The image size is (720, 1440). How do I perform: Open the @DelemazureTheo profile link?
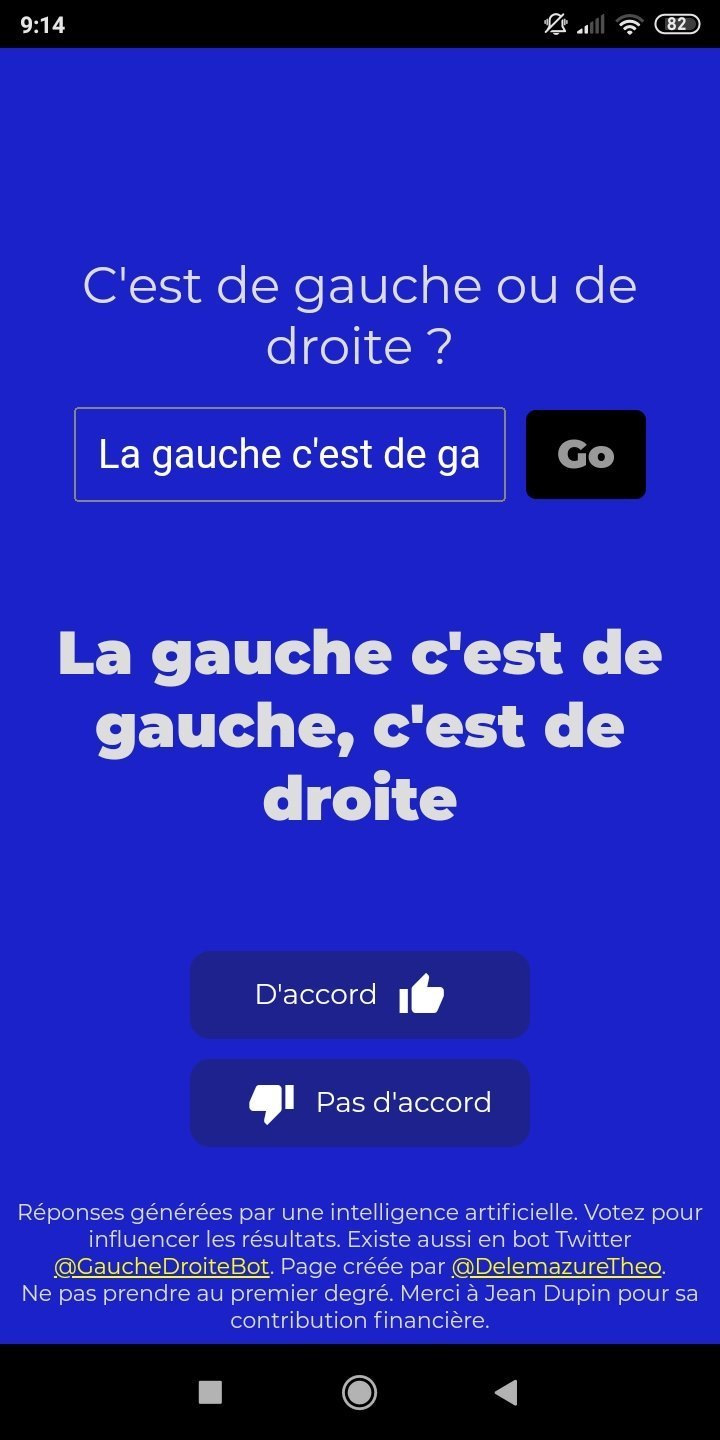click(x=557, y=1266)
